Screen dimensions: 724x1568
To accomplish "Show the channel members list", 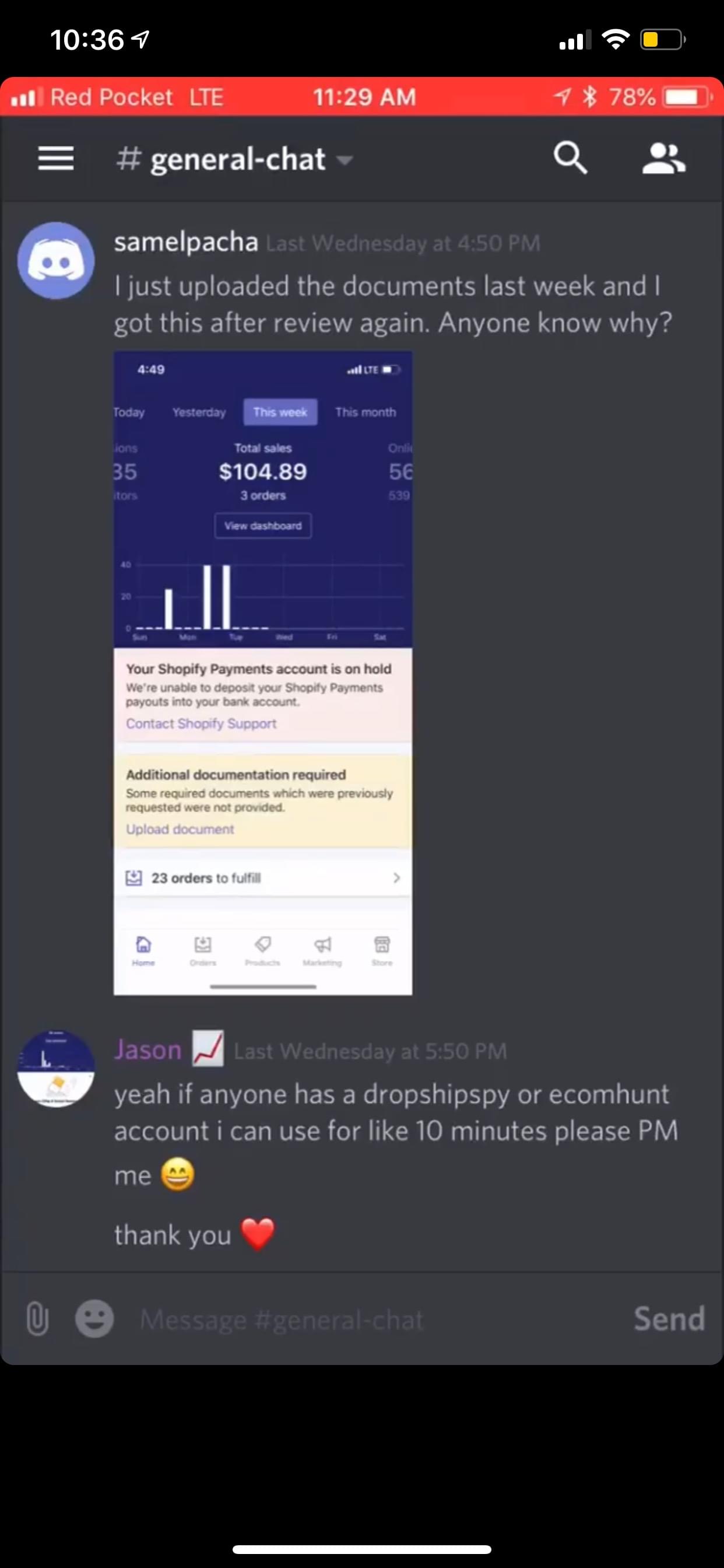I will coord(663,158).
